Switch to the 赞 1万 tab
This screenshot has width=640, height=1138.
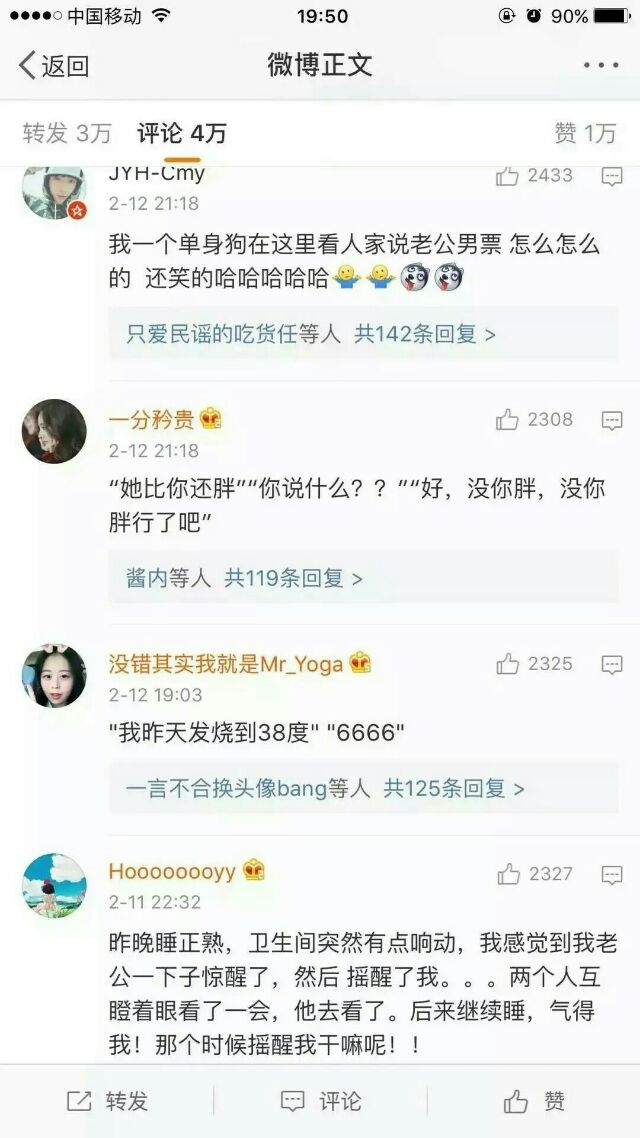585,133
